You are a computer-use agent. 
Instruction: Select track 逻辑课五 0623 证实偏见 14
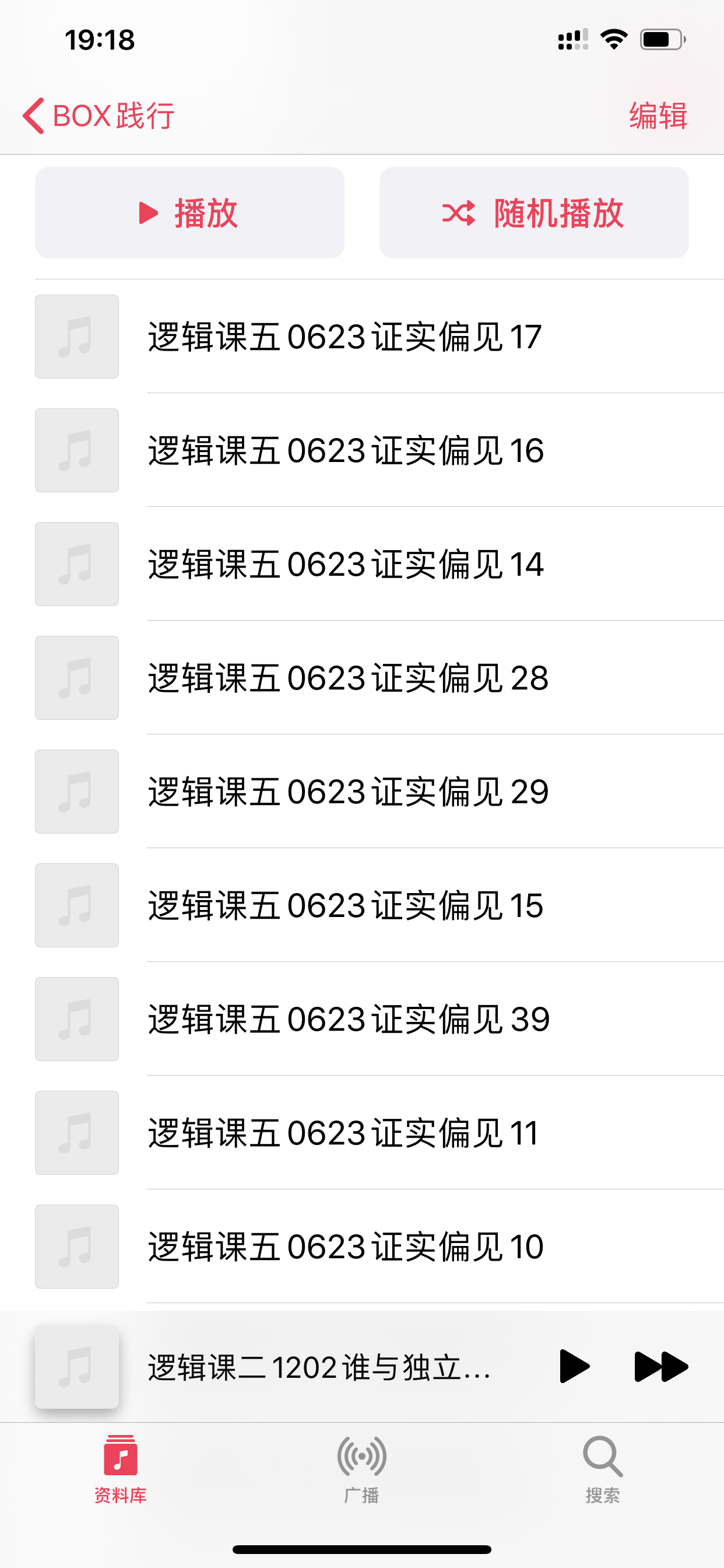(379, 564)
